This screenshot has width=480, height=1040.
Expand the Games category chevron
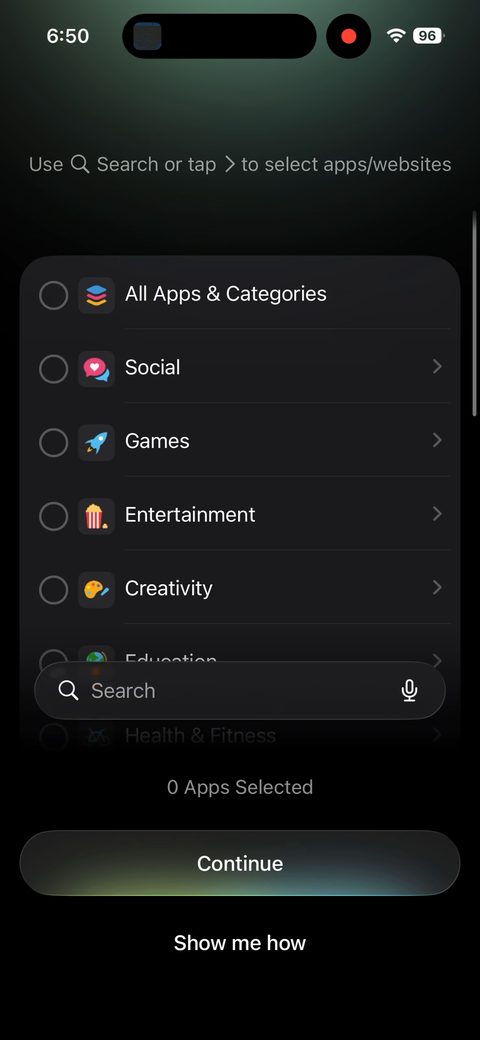pos(437,440)
